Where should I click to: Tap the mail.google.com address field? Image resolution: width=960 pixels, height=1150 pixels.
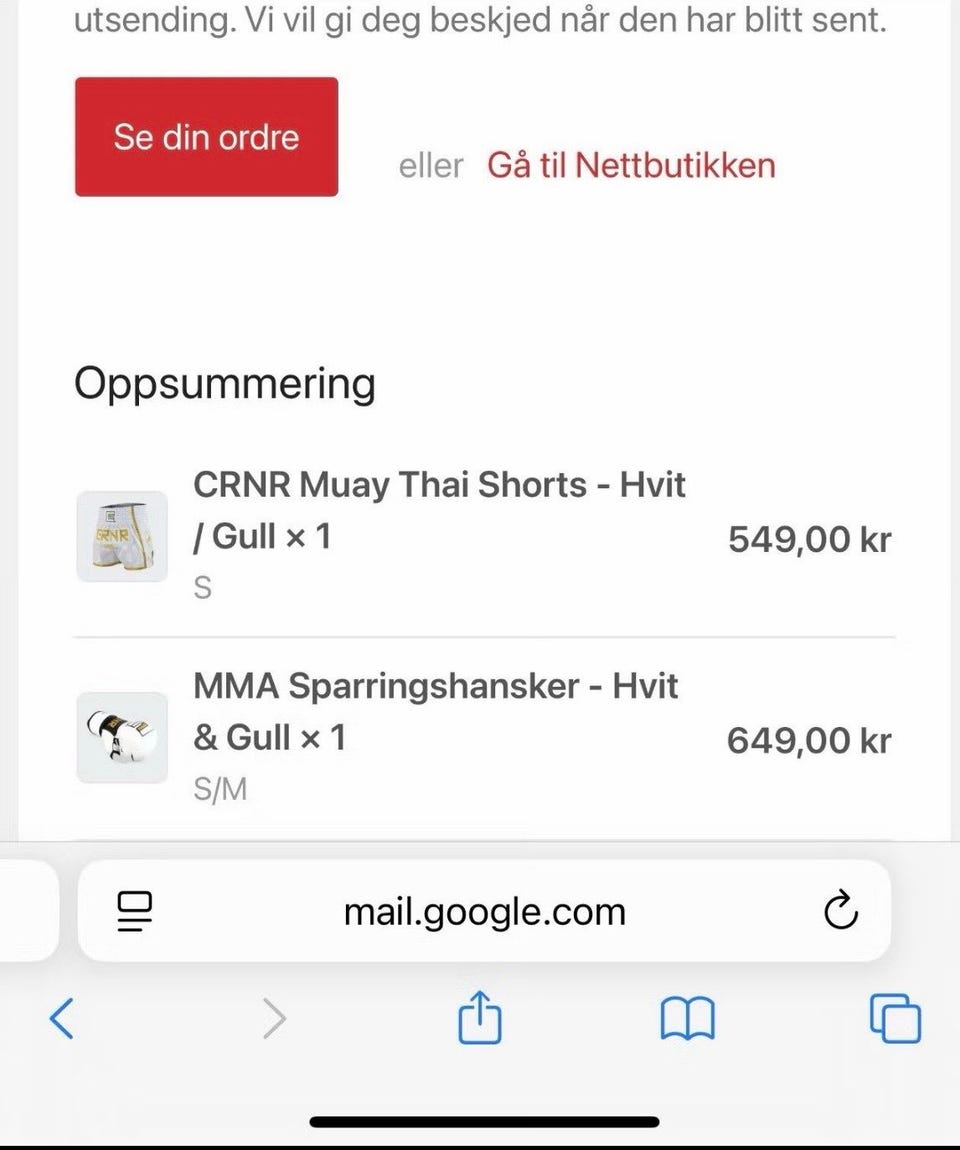tap(485, 911)
